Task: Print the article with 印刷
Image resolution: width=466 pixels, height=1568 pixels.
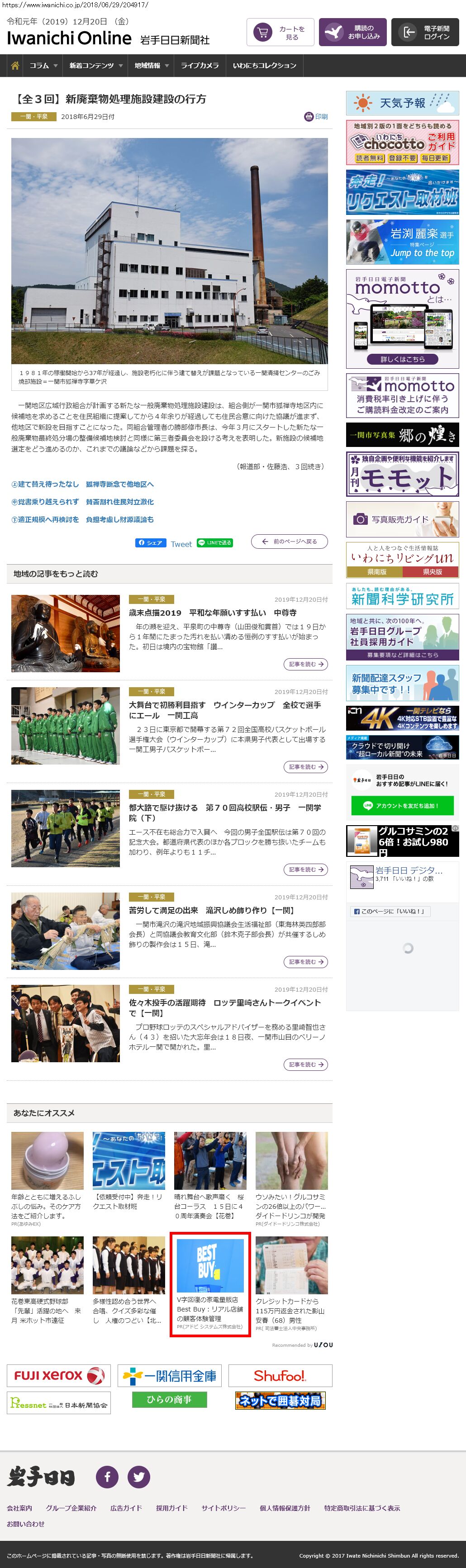Action: click(316, 116)
